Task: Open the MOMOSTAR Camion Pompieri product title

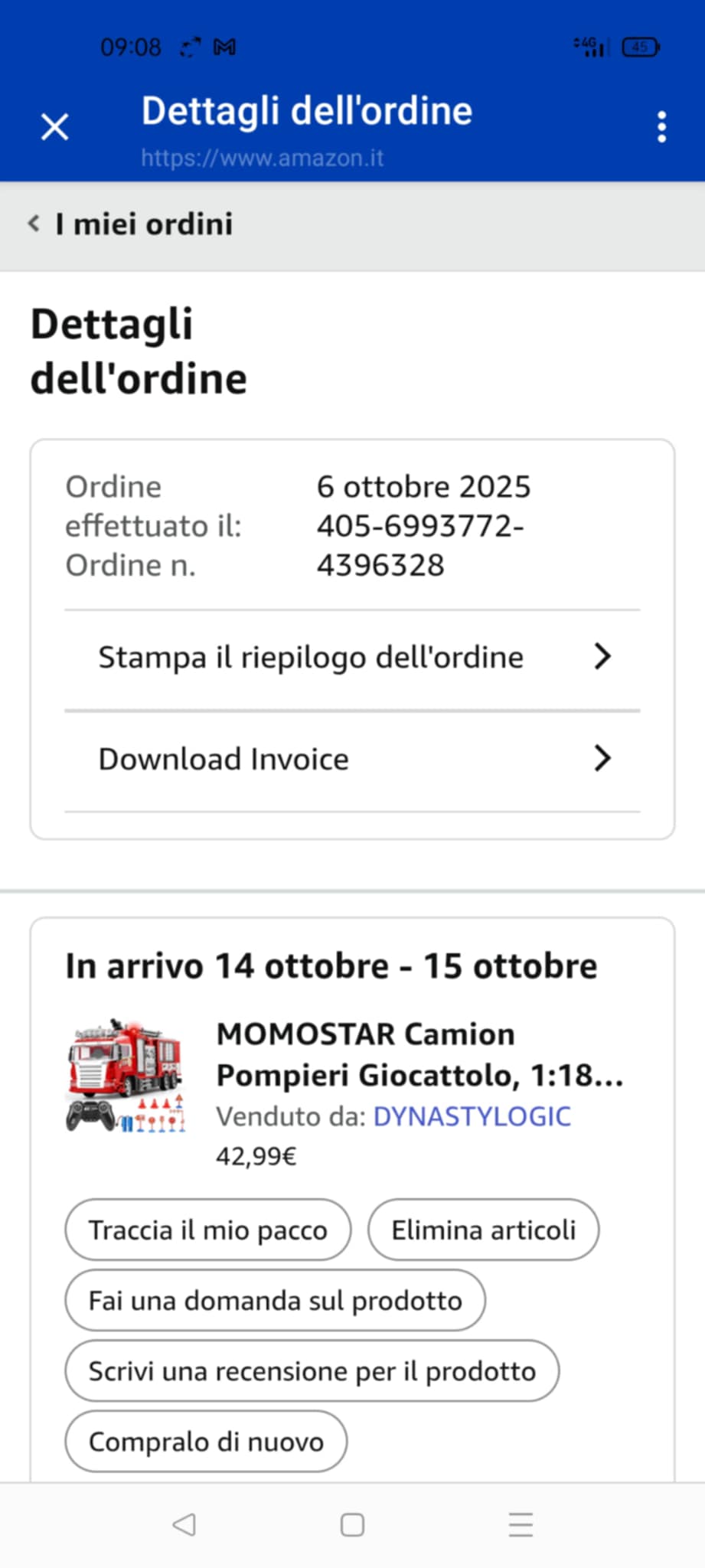Action: coord(419,1054)
